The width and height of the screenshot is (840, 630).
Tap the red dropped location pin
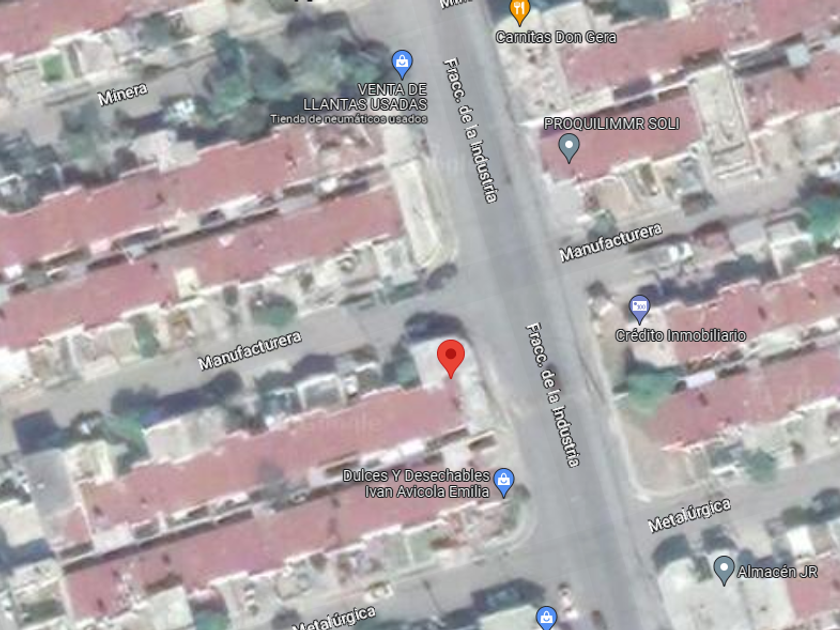click(x=451, y=358)
